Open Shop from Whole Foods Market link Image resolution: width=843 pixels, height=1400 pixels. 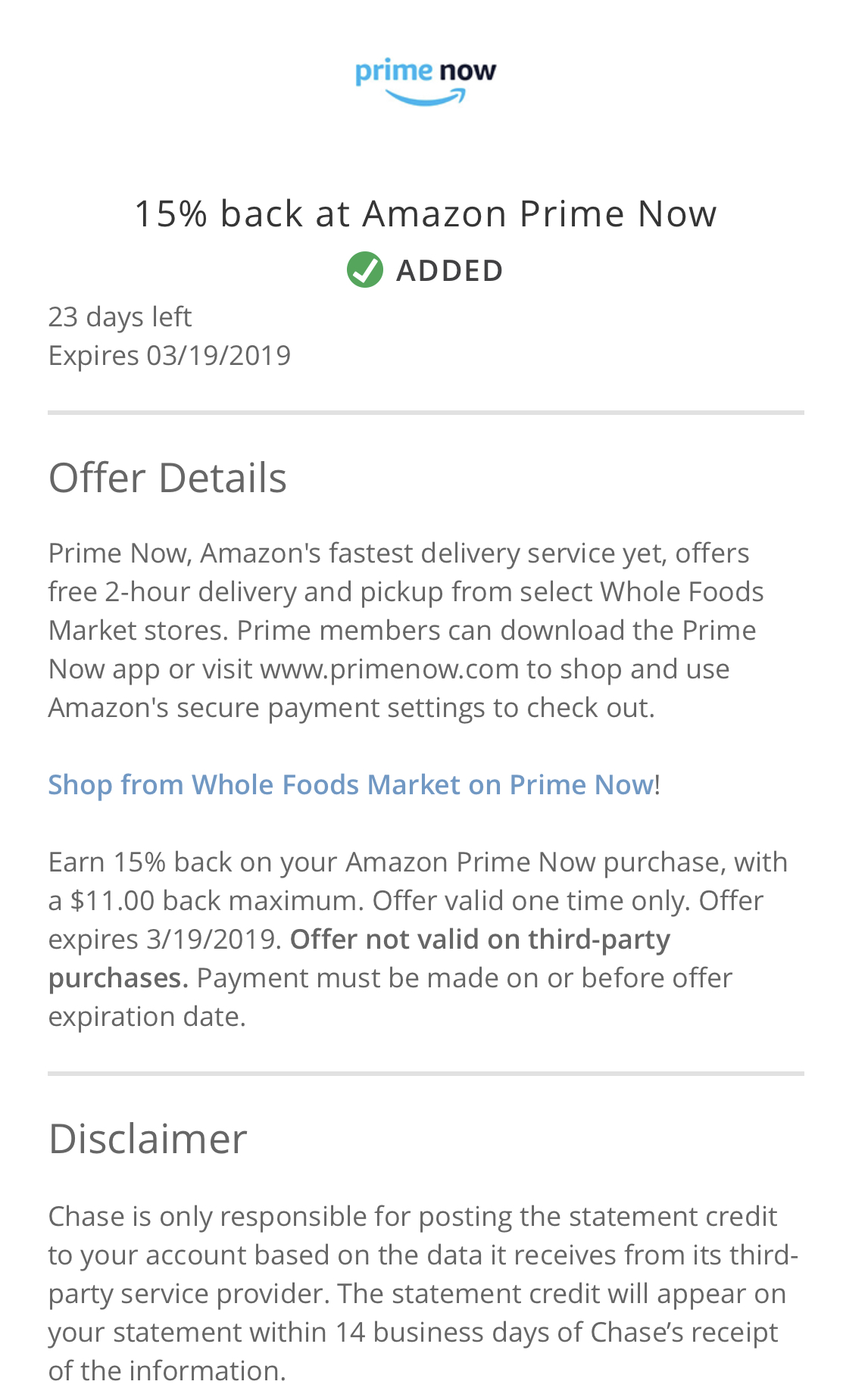click(x=350, y=784)
